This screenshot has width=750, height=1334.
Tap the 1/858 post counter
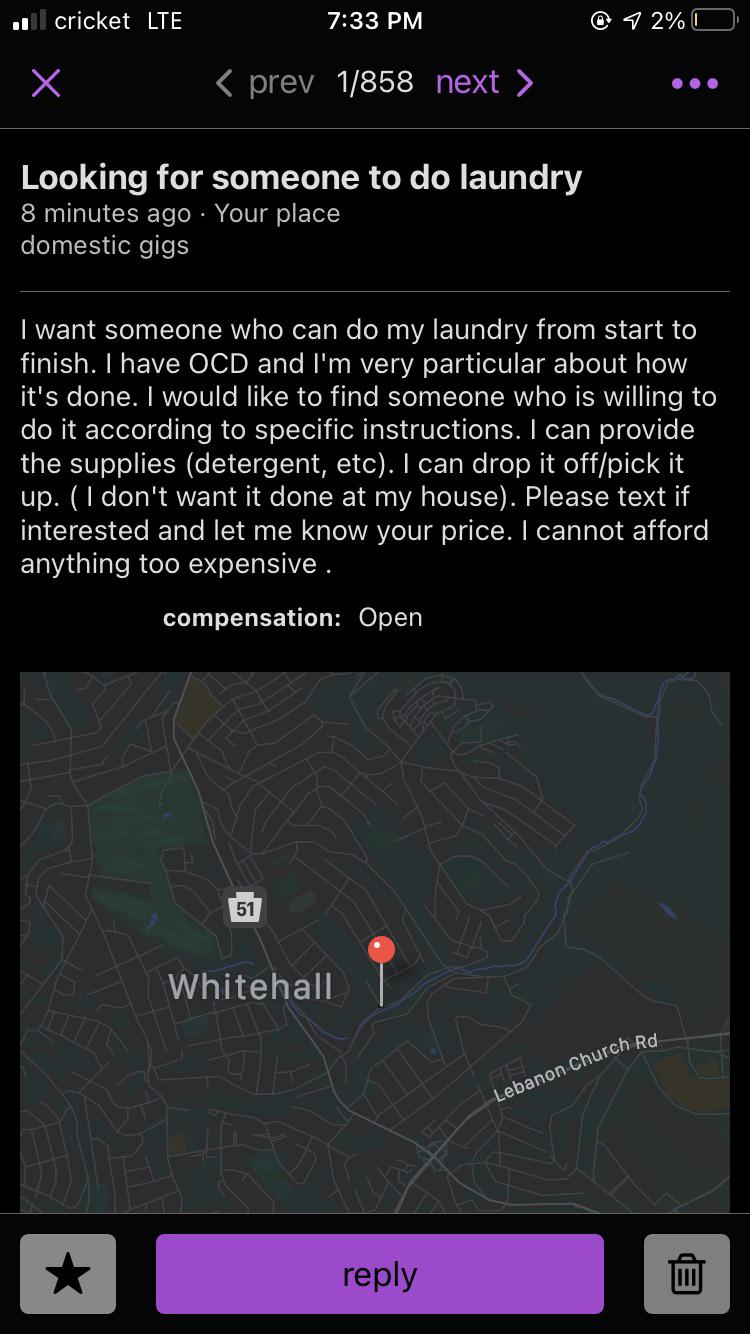[376, 83]
